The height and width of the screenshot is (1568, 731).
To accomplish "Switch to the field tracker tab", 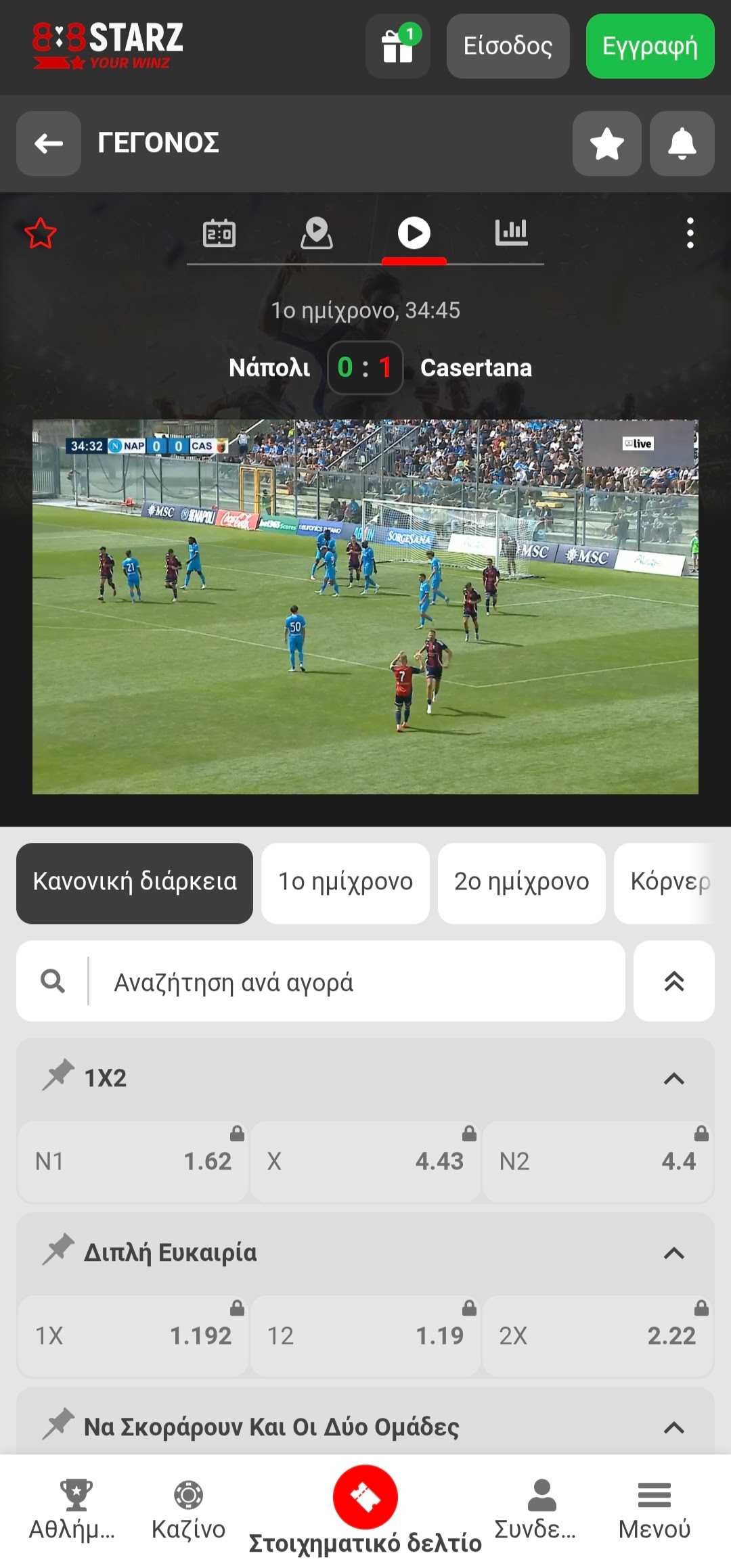I will tap(316, 233).
